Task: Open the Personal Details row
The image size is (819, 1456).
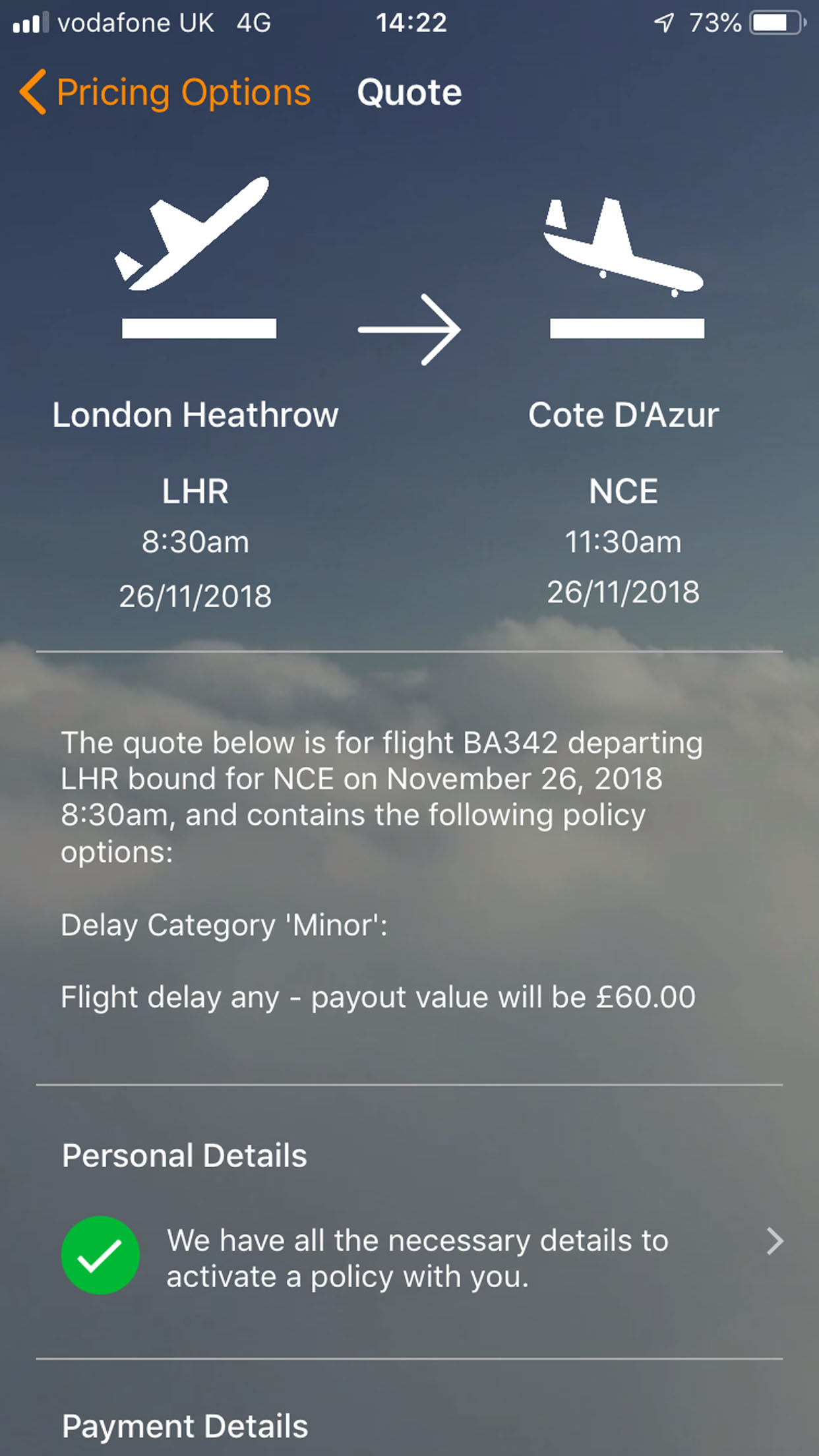Action: 422,1258
